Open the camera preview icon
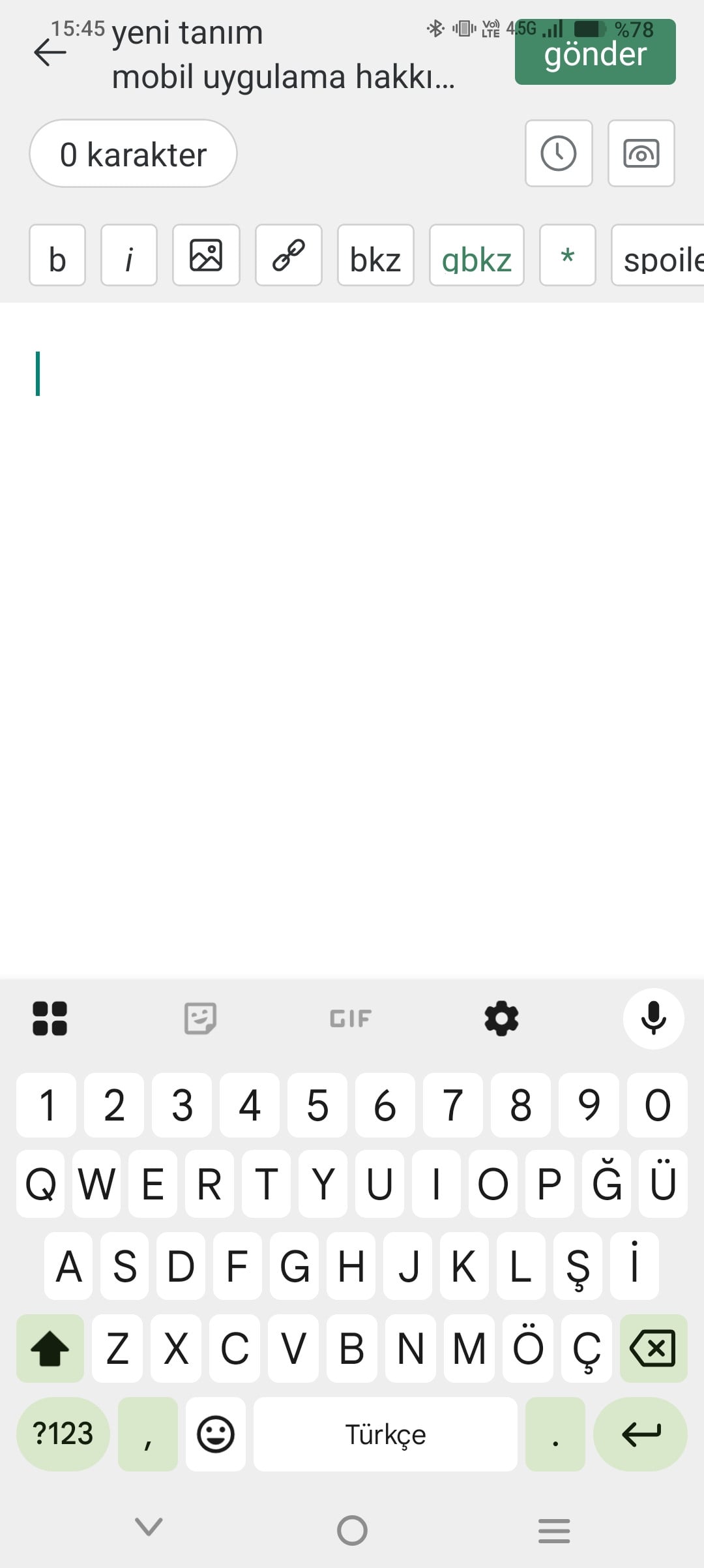The height and width of the screenshot is (1568, 704). click(641, 153)
